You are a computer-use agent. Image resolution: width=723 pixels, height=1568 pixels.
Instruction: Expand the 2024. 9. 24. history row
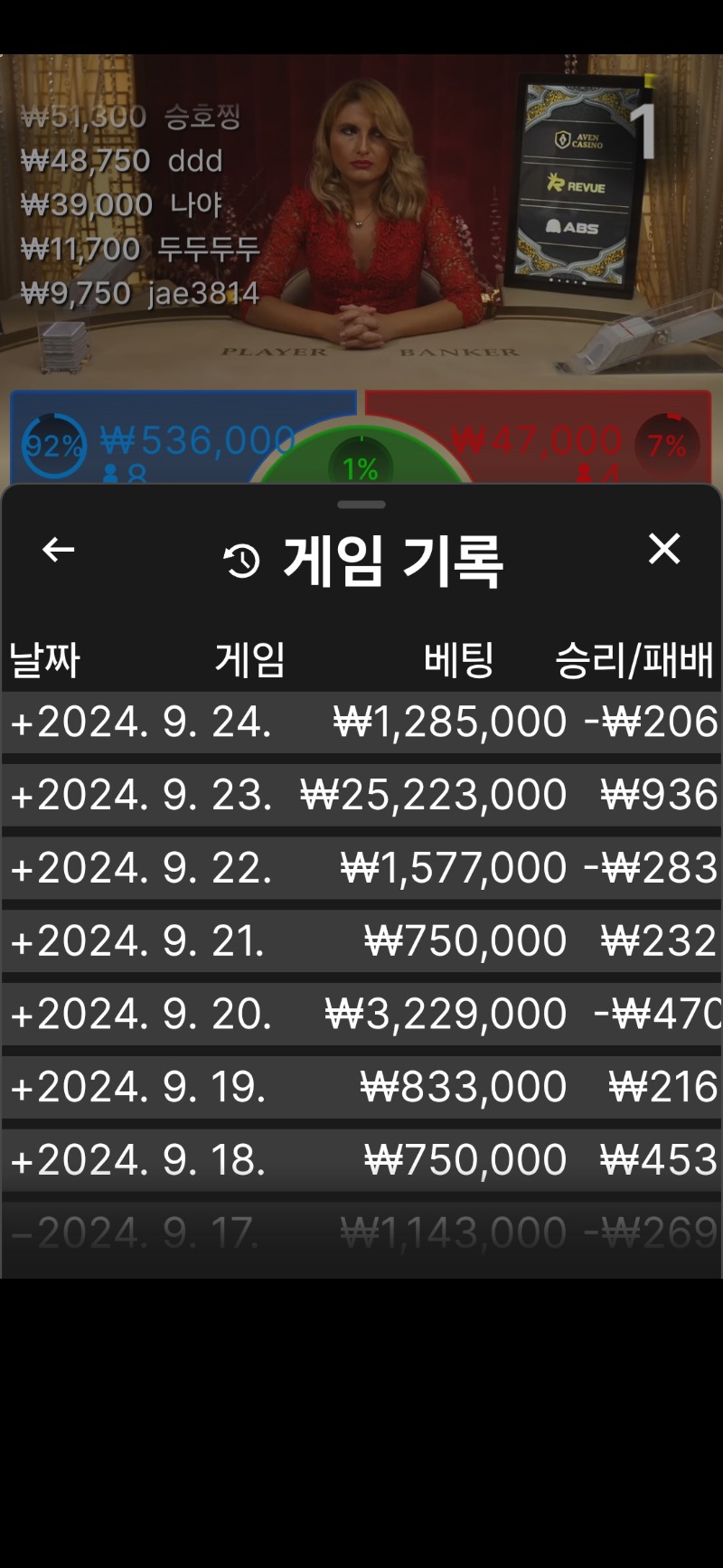361,722
